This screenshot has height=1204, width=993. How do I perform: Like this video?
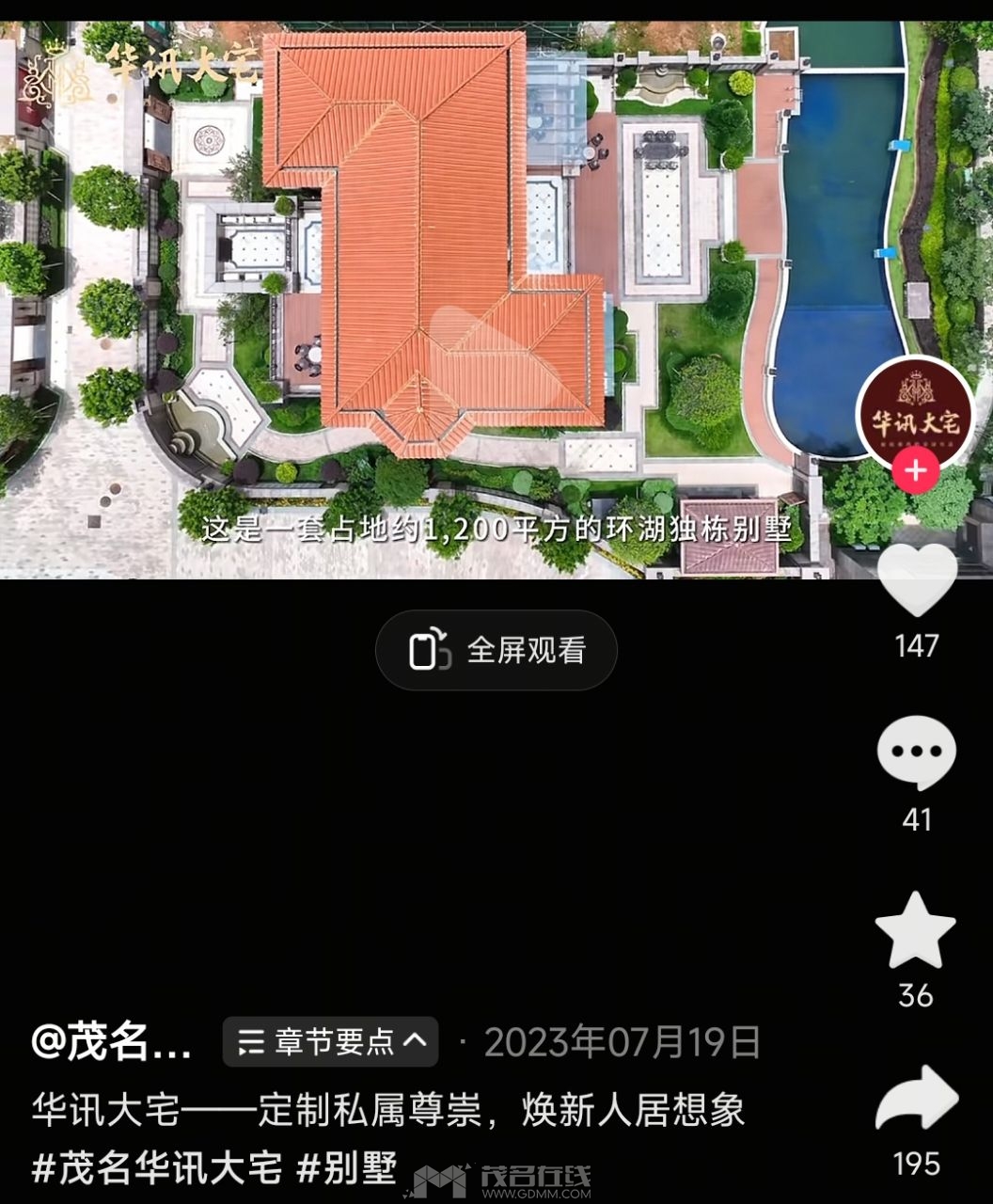pos(917,580)
